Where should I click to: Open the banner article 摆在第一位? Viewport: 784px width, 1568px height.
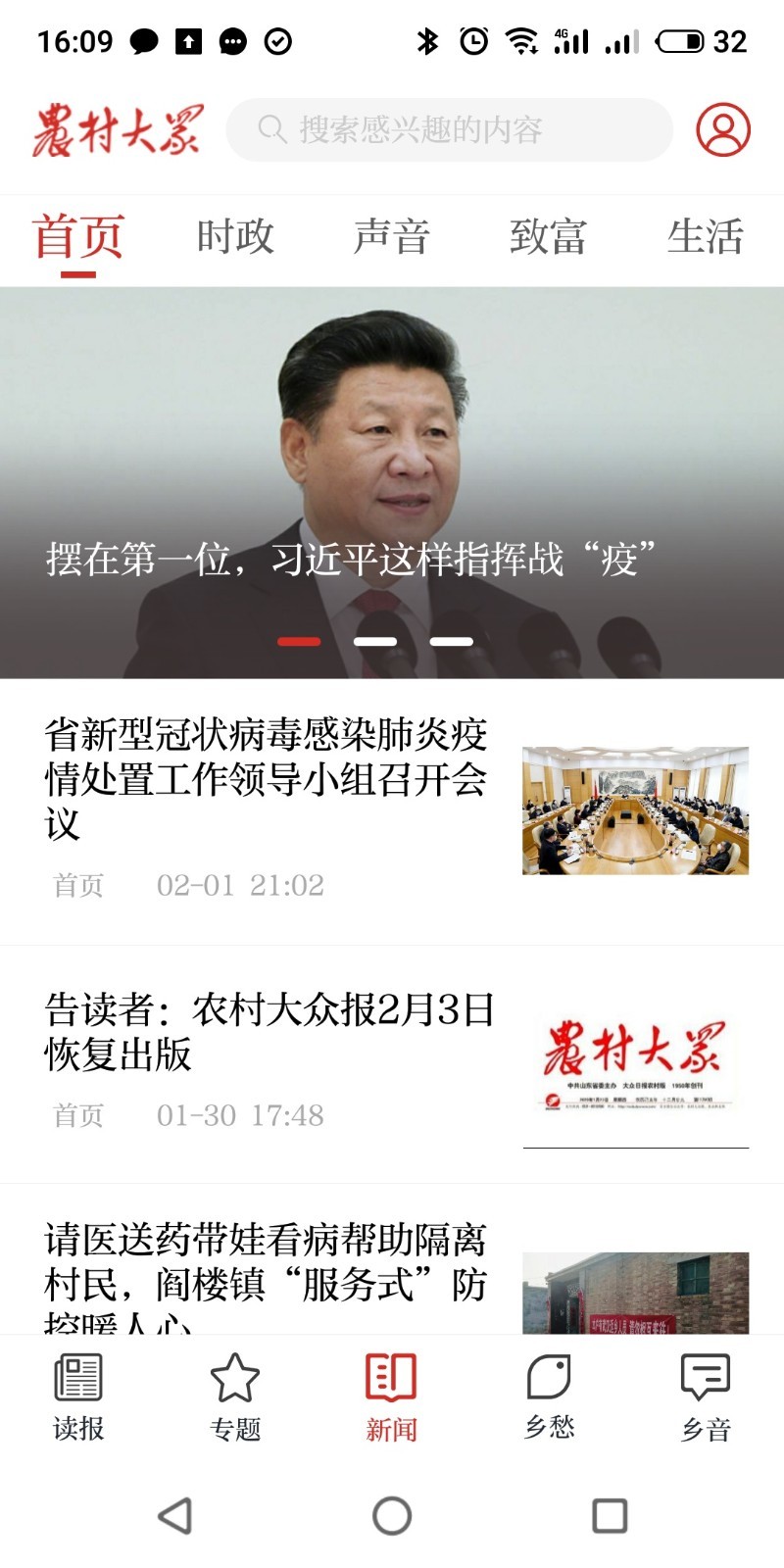(392, 490)
